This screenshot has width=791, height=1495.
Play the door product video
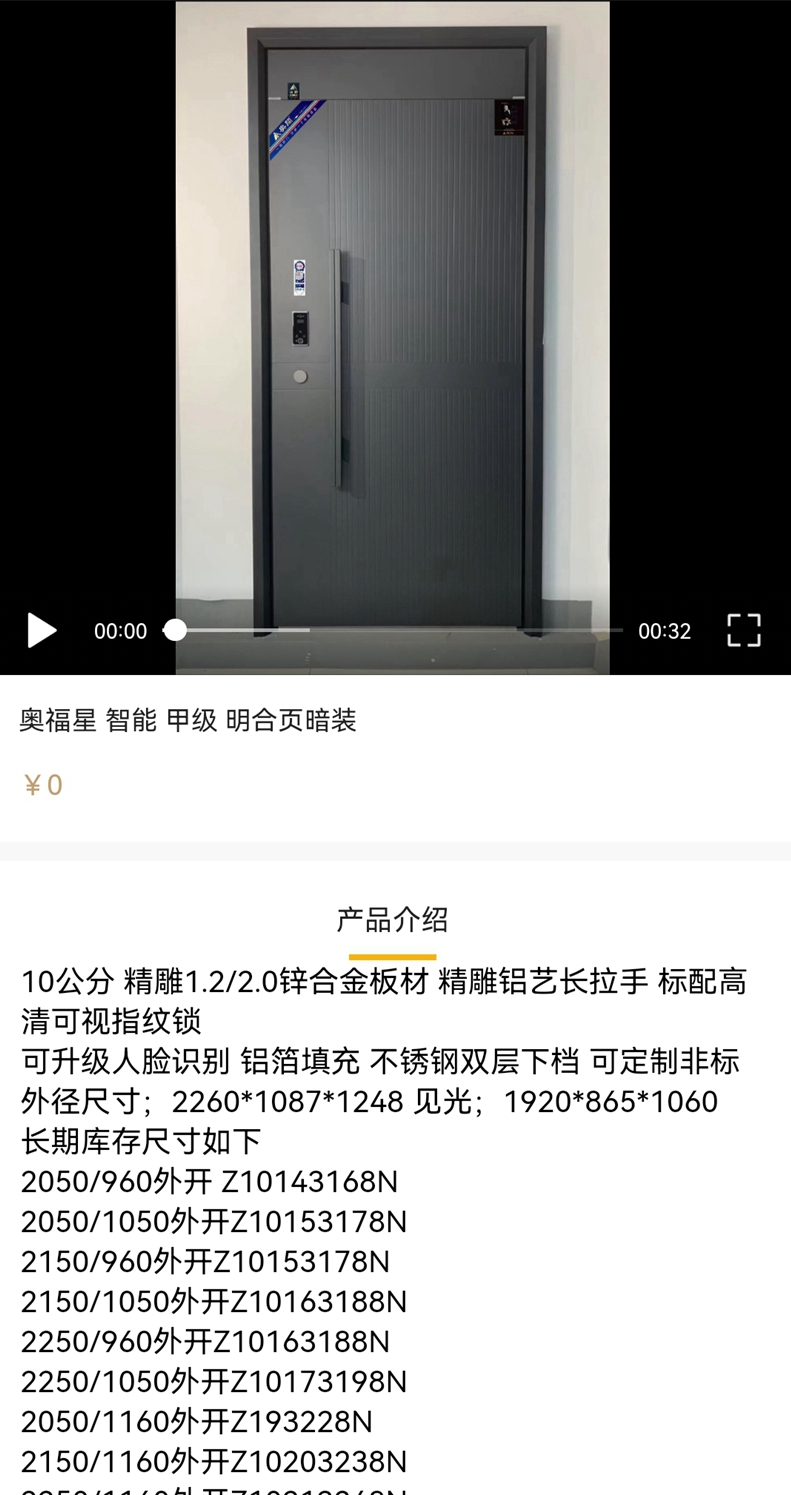click(41, 631)
